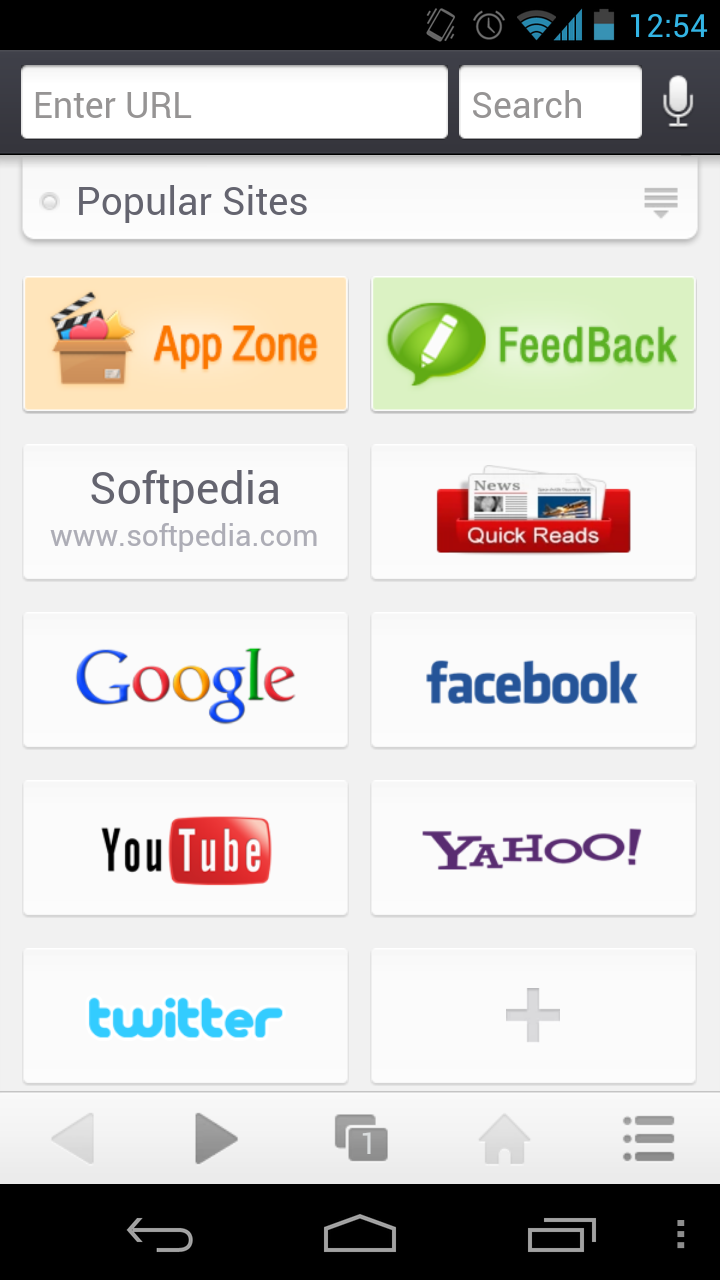The image size is (720, 1280).
Task: Expand the Popular Sites dropdown
Action: point(660,202)
